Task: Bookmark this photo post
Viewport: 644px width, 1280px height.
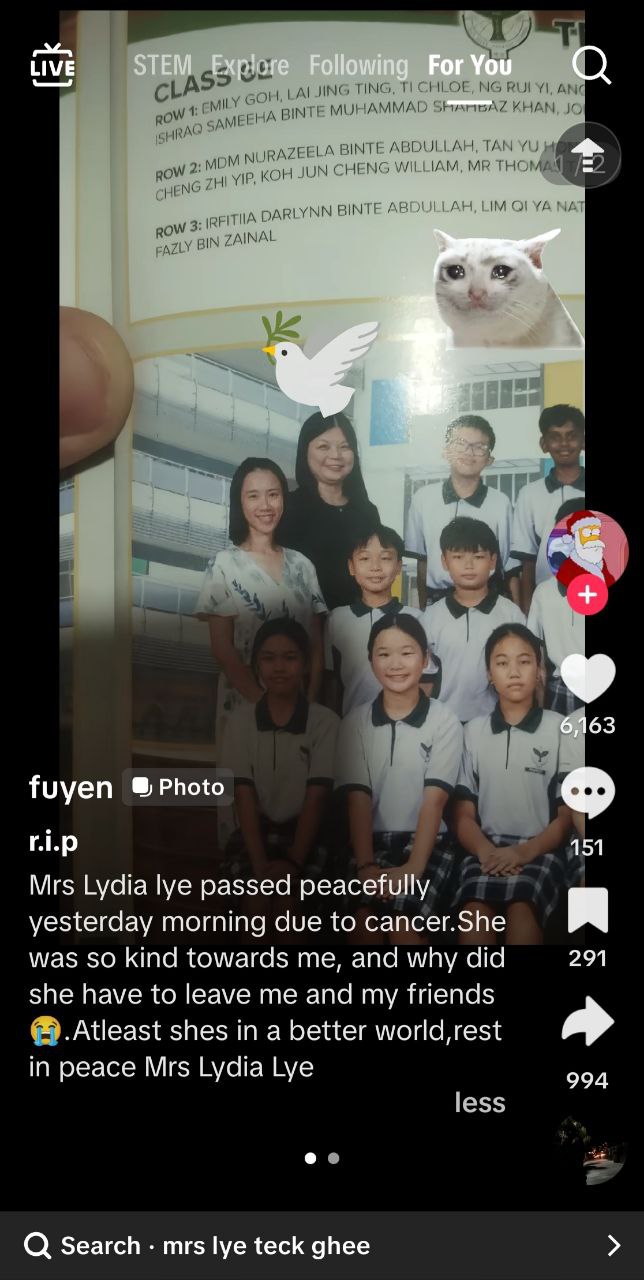Action: click(587, 910)
